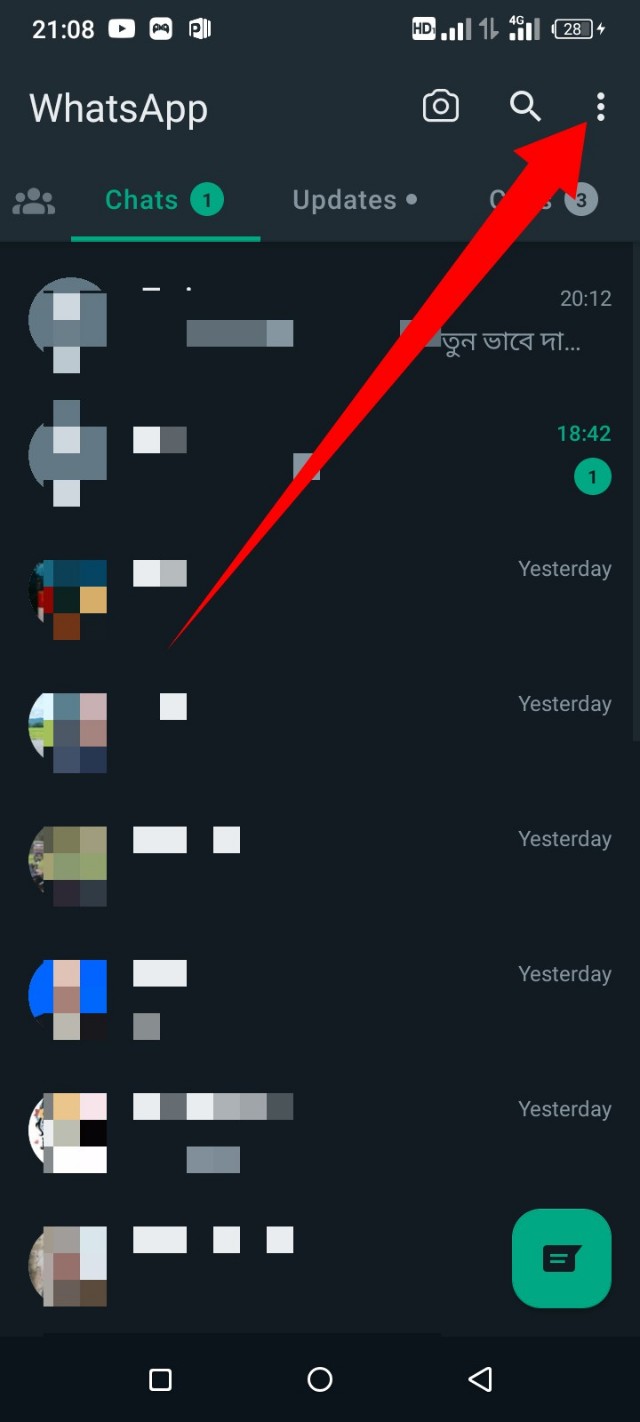Go to home via system home button

(x=320, y=1380)
